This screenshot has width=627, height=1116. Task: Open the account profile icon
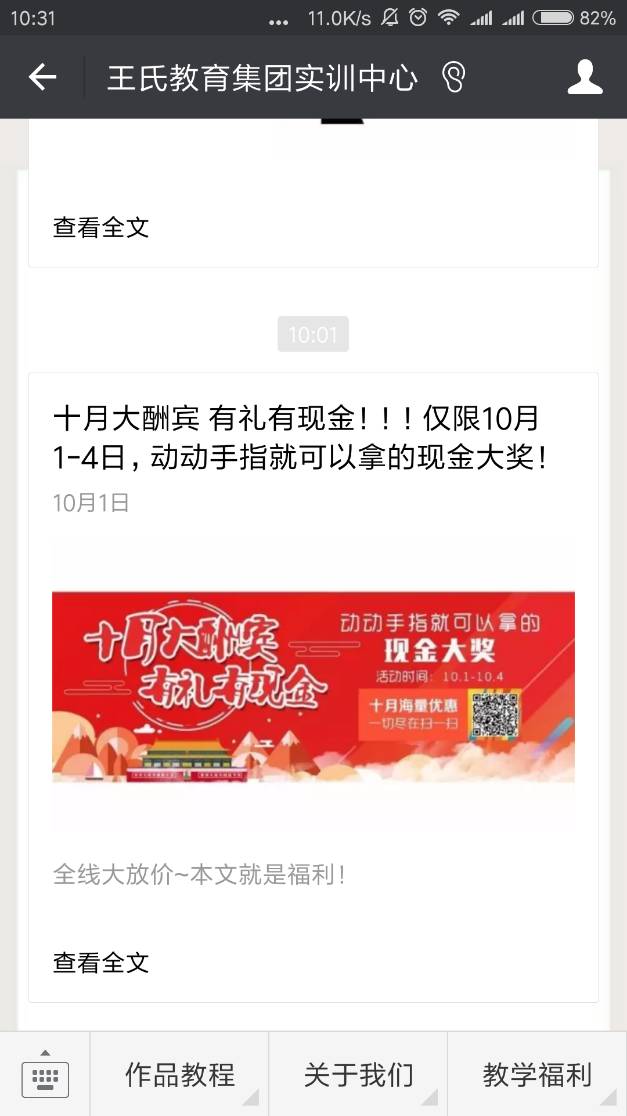(x=585, y=77)
